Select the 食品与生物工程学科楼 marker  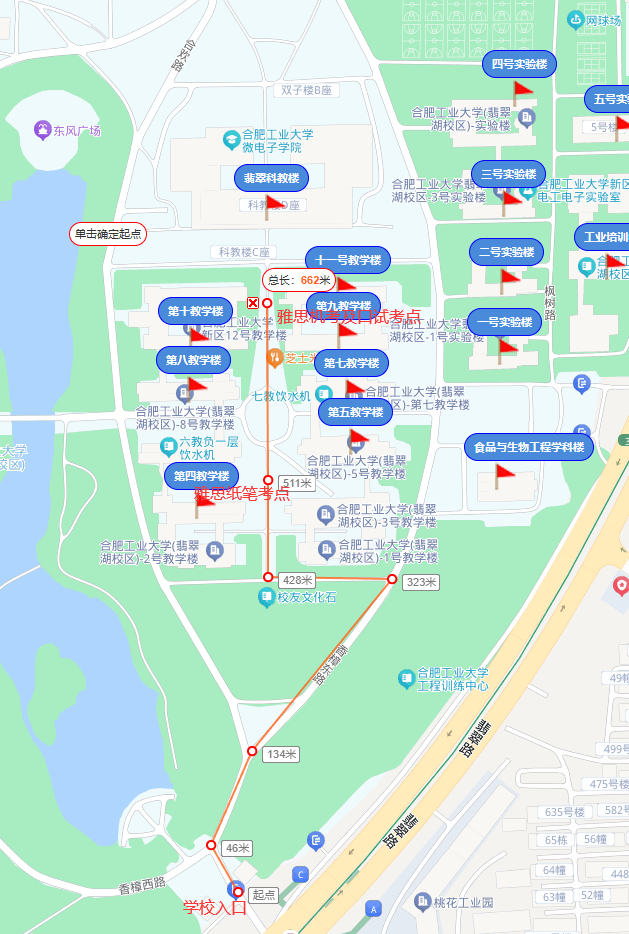tap(529, 447)
